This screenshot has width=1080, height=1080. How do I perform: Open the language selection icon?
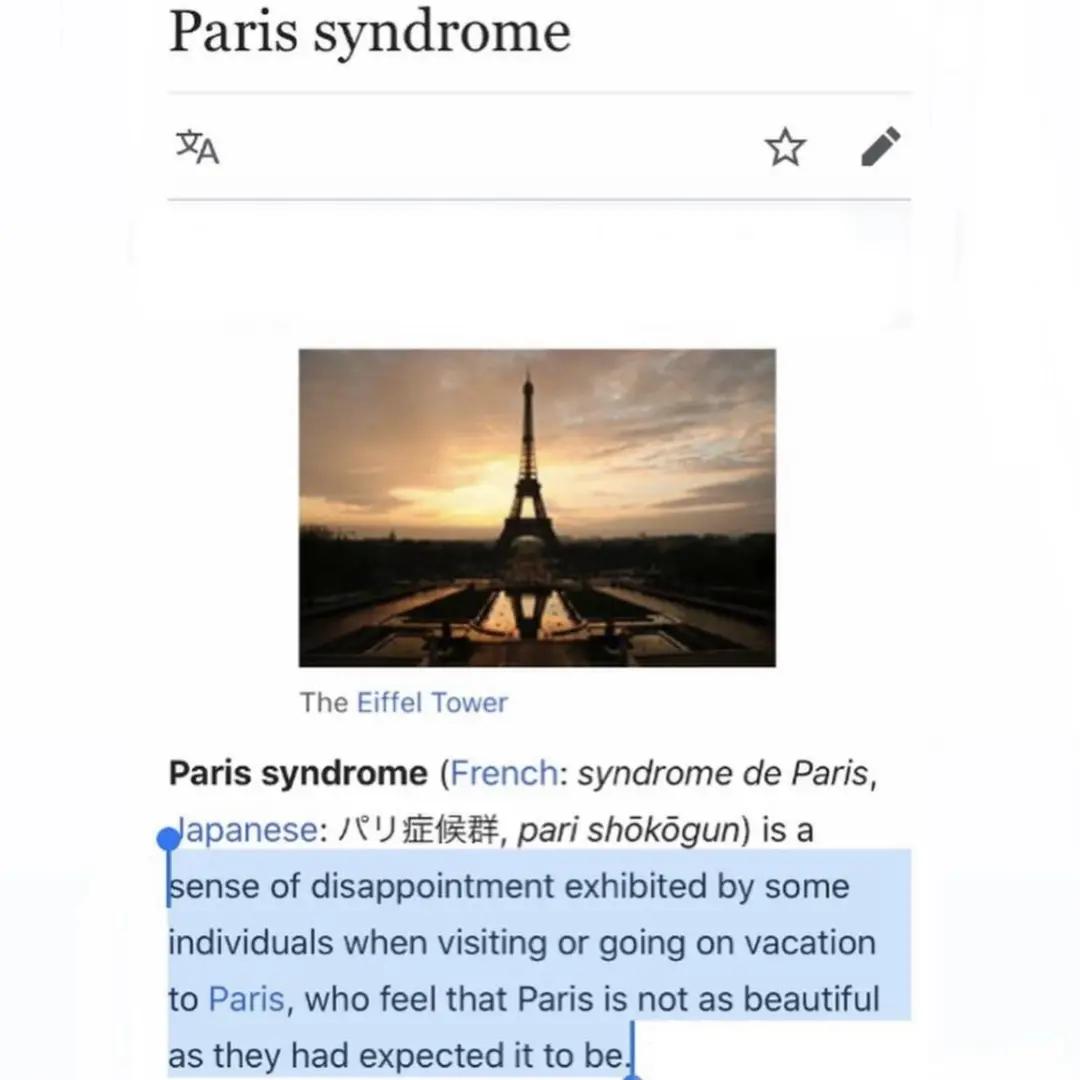198,147
